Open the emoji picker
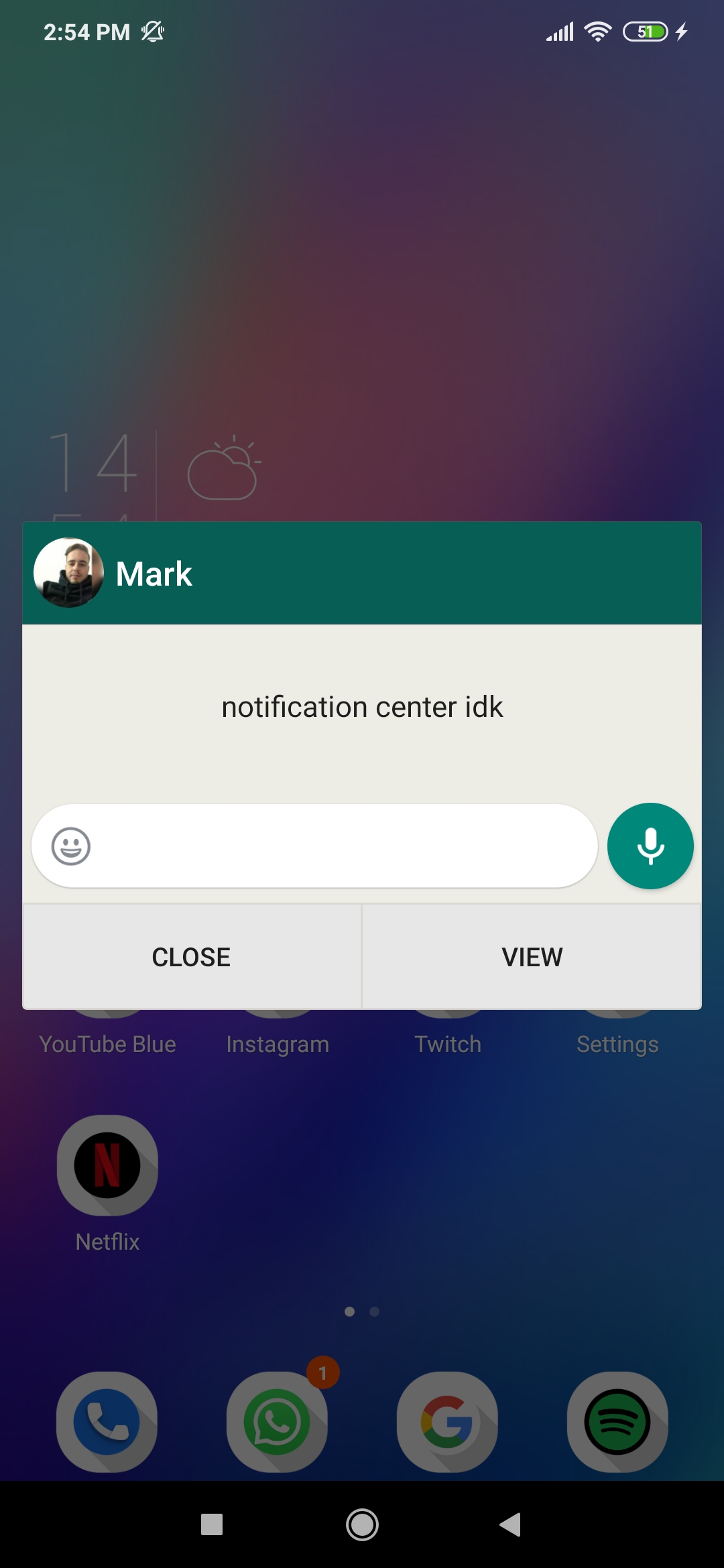Viewport: 724px width, 1568px height. tap(71, 846)
